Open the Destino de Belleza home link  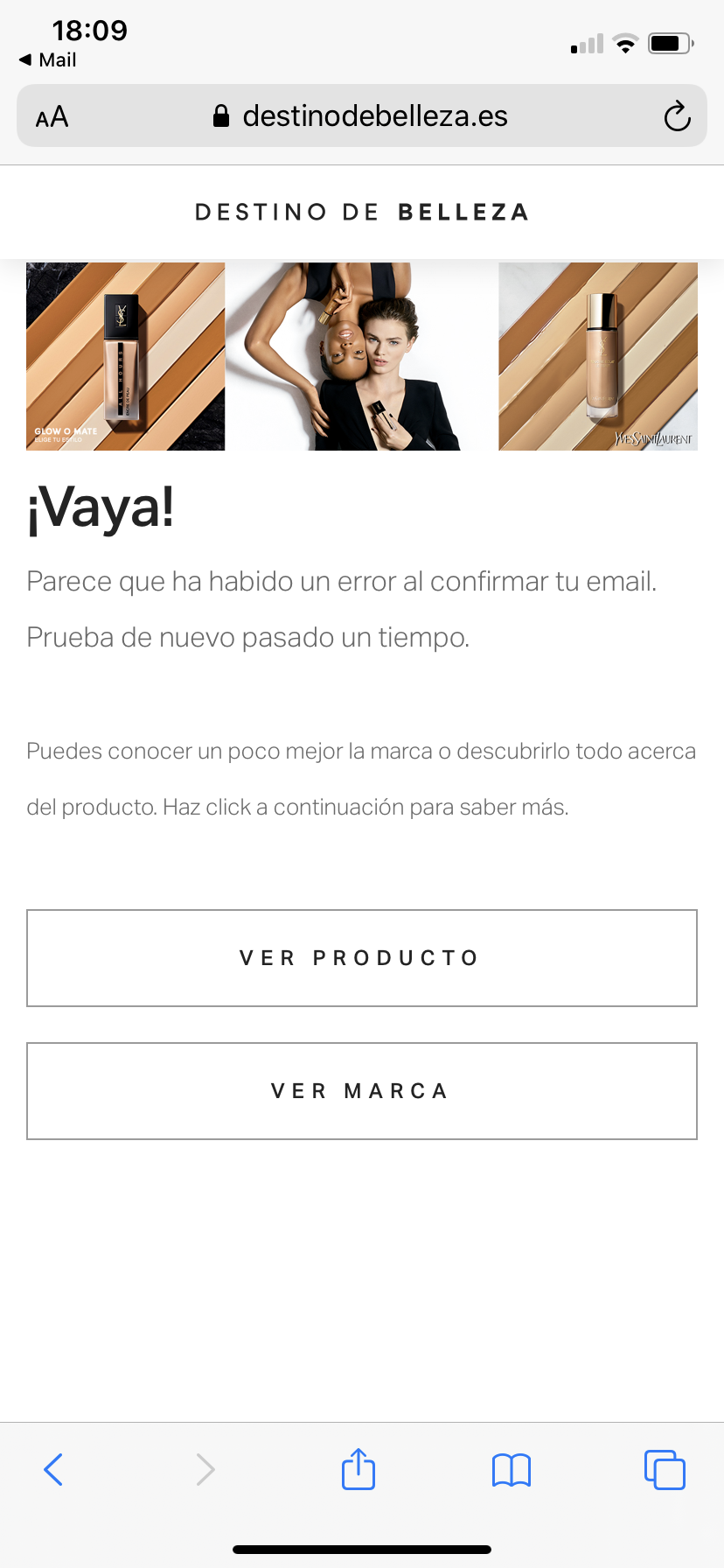[x=361, y=213]
